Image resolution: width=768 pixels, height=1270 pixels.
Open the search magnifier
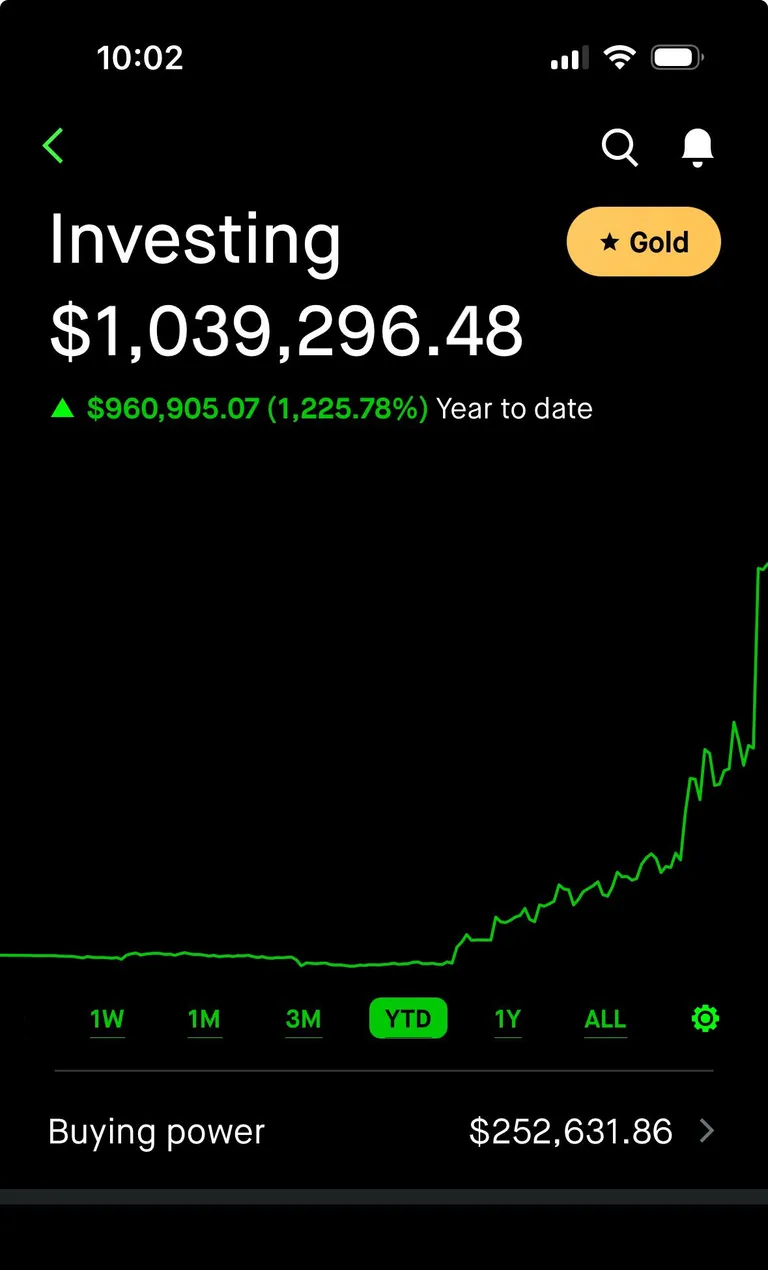pyautogui.click(x=619, y=147)
